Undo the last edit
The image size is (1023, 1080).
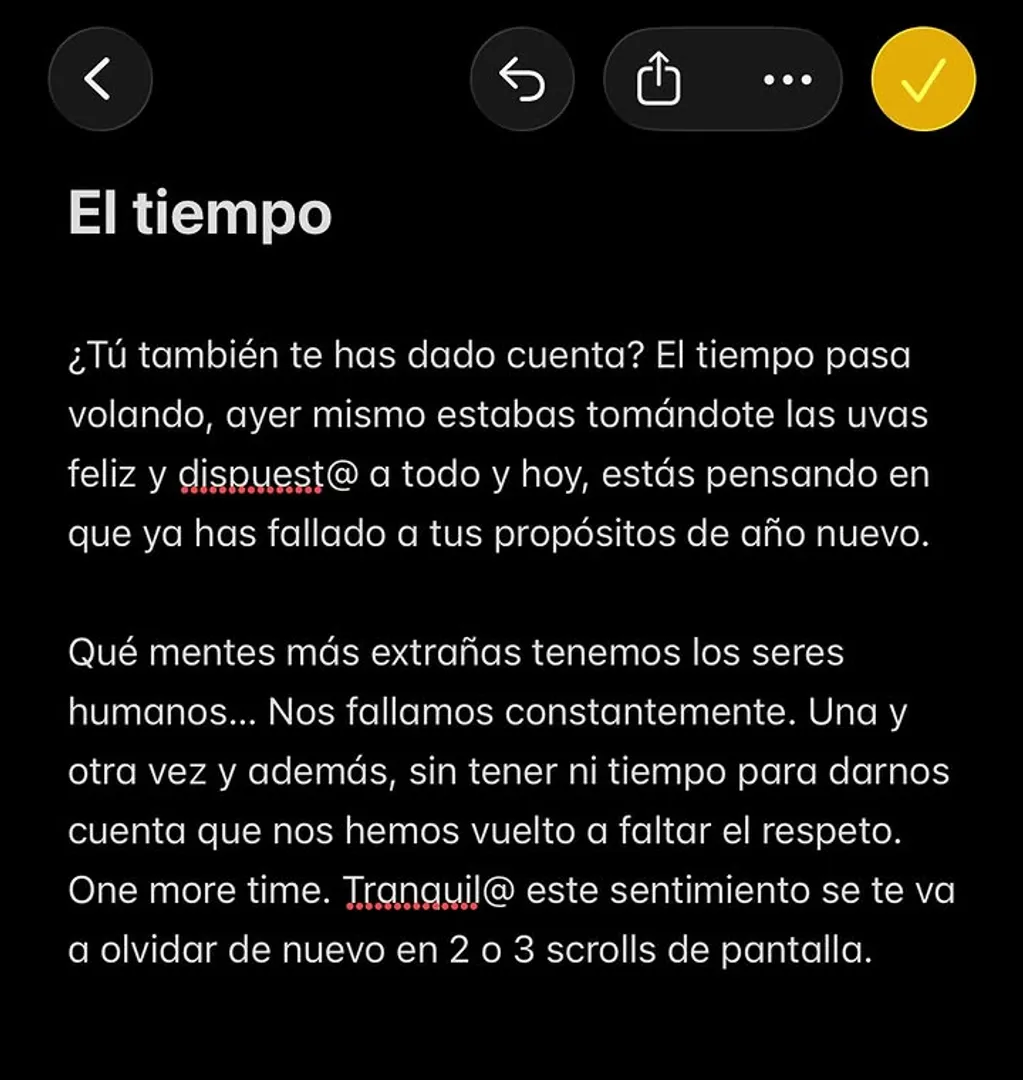tap(522, 79)
